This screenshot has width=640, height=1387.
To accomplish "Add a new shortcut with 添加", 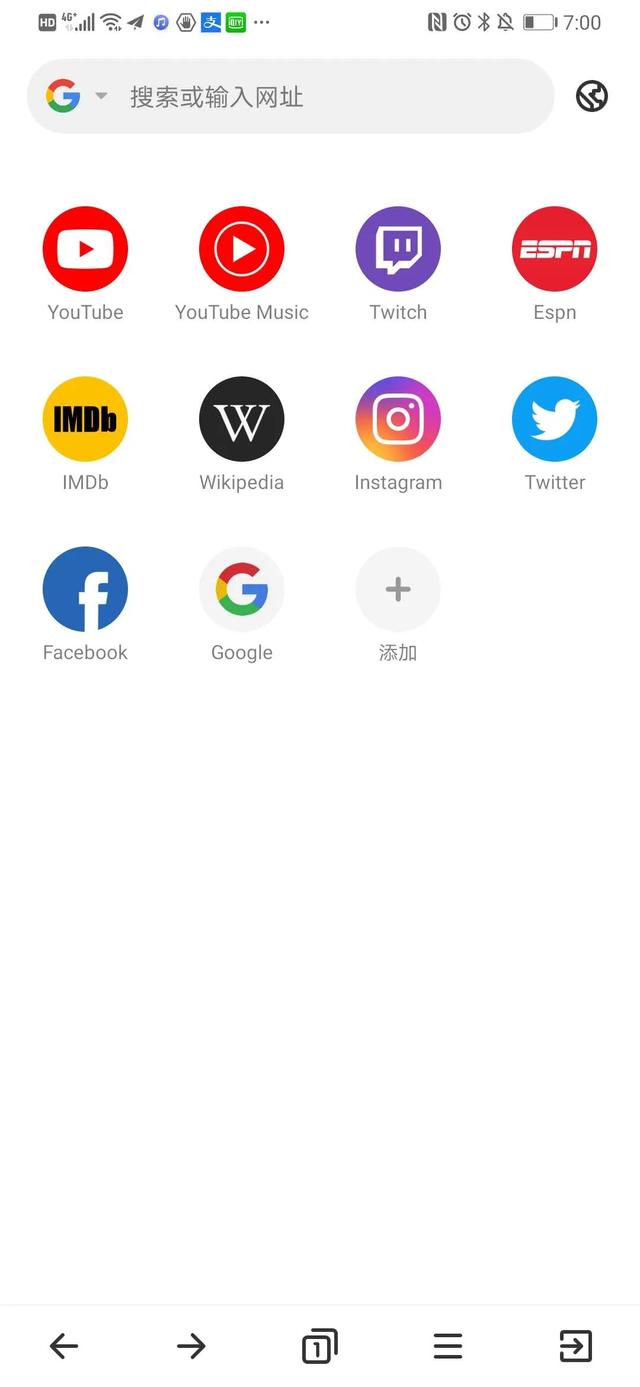I will (x=398, y=590).
